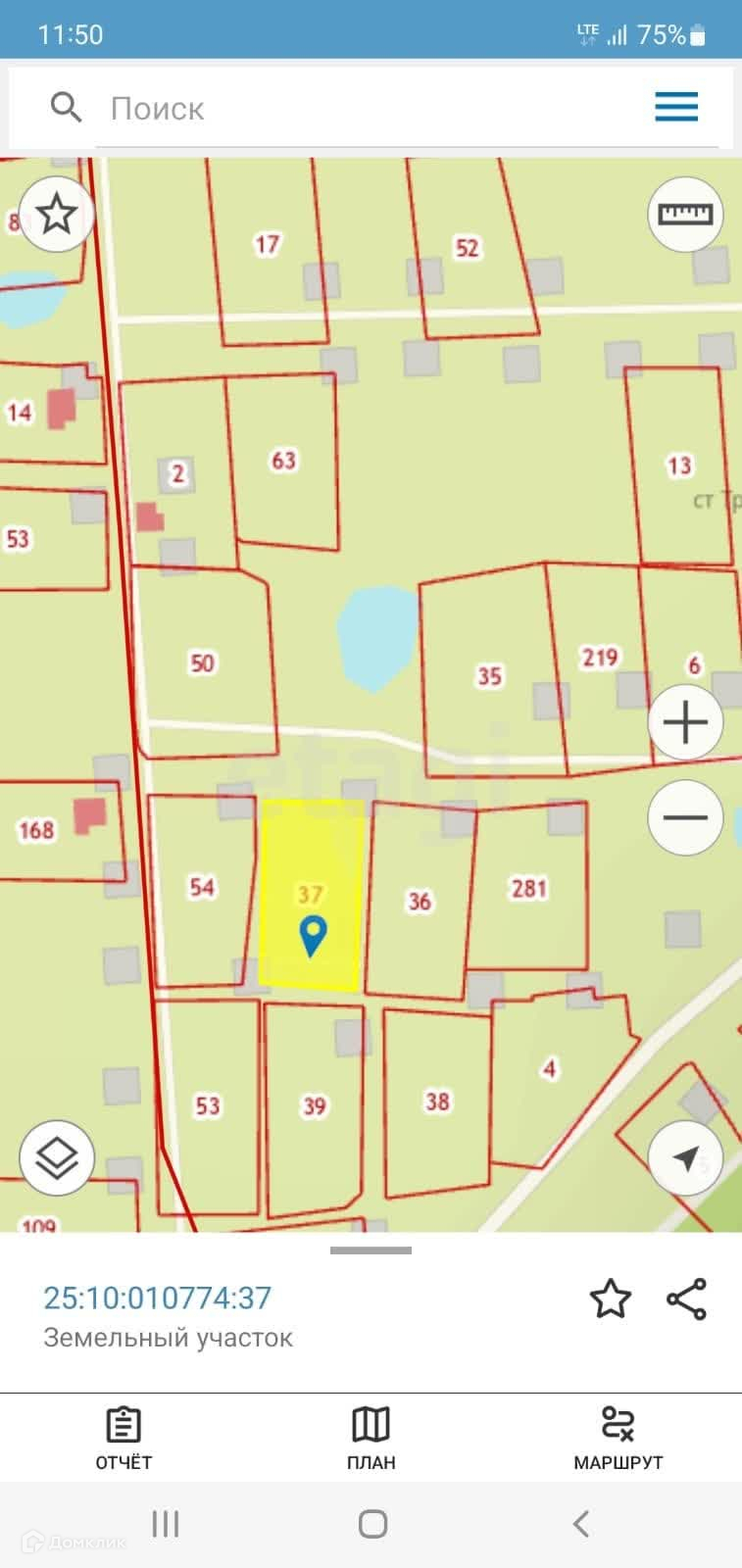Build a МАРШРУТ route
The image size is (742, 1568).
click(x=618, y=1438)
